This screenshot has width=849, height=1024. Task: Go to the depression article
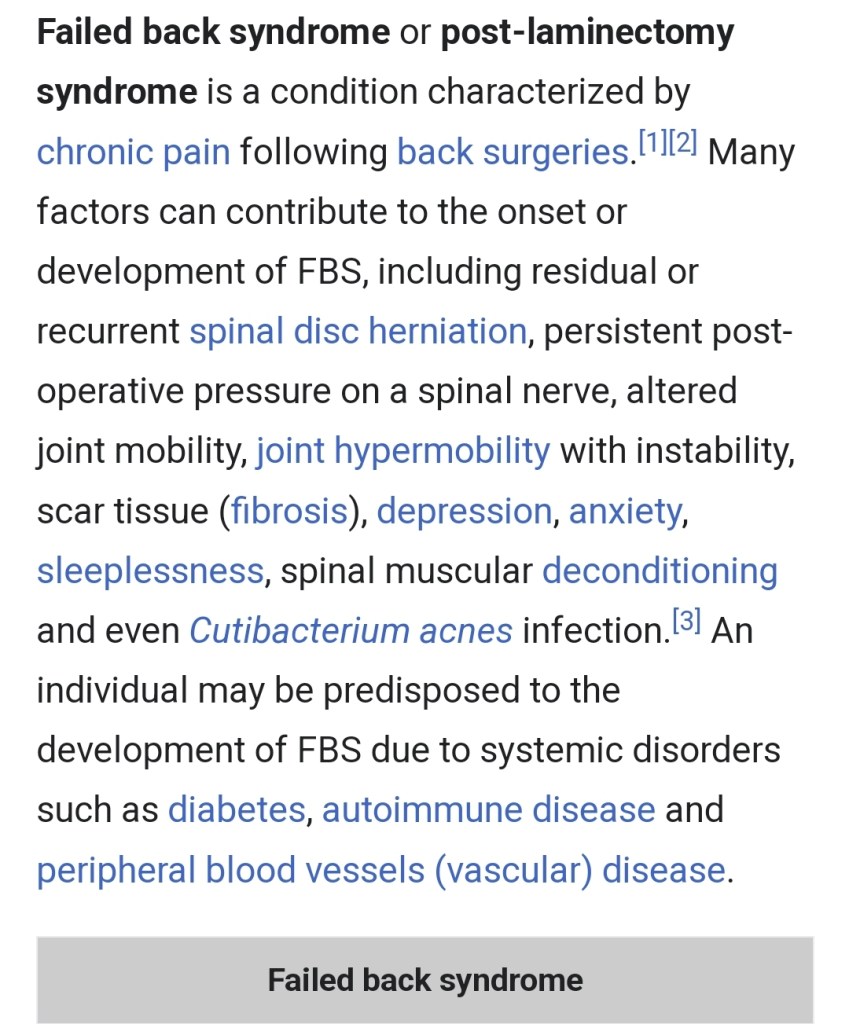coord(463,512)
